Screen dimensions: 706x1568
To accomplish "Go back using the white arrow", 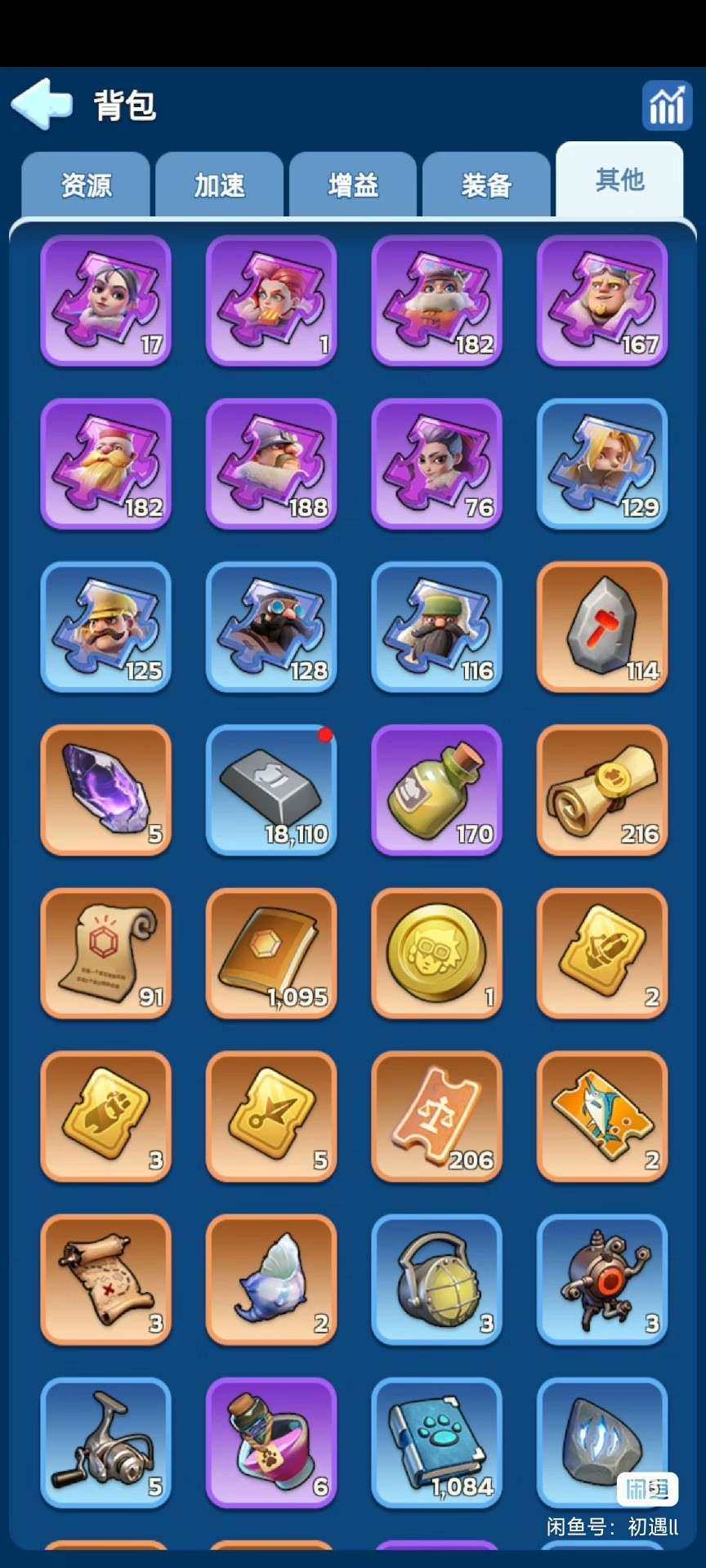I will click(42, 104).
